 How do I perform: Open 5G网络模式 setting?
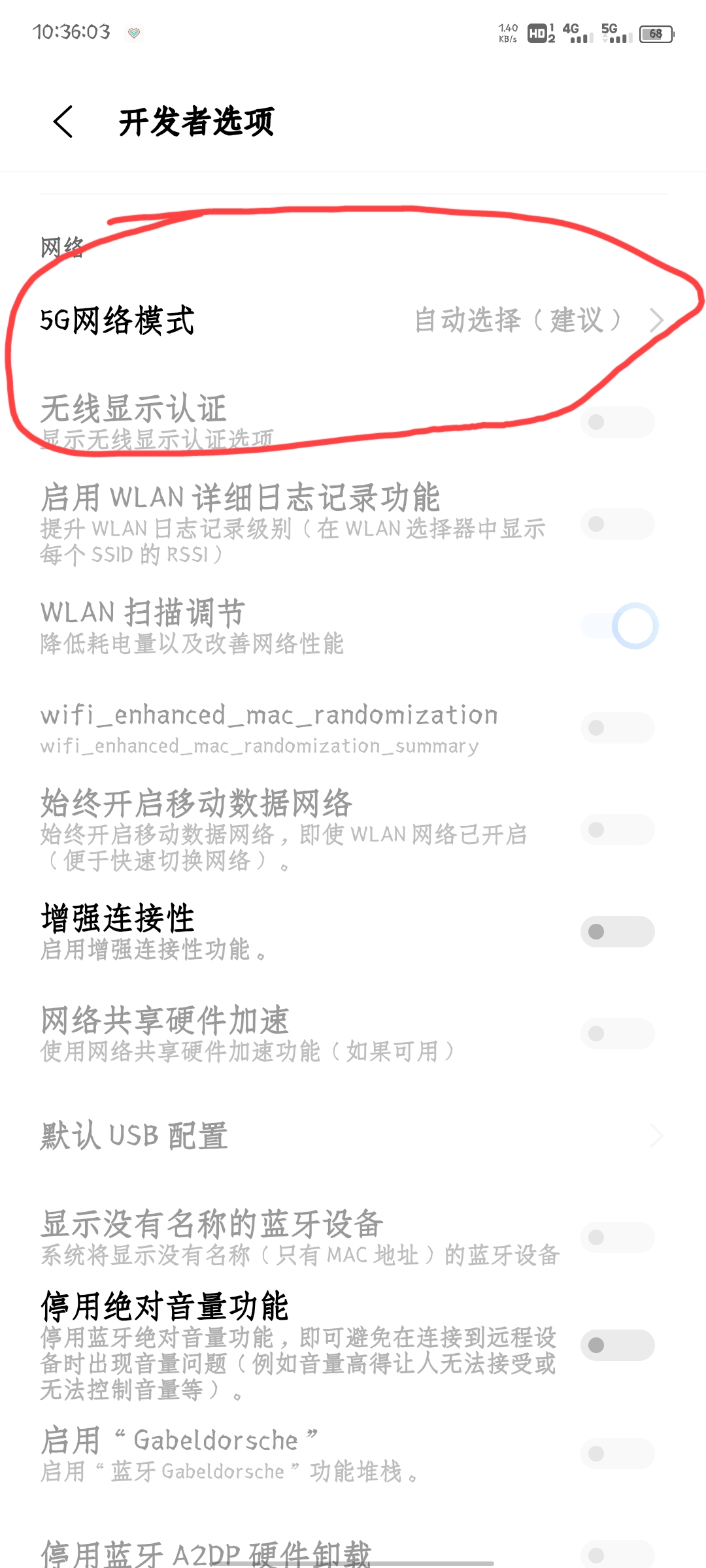[x=353, y=320]
